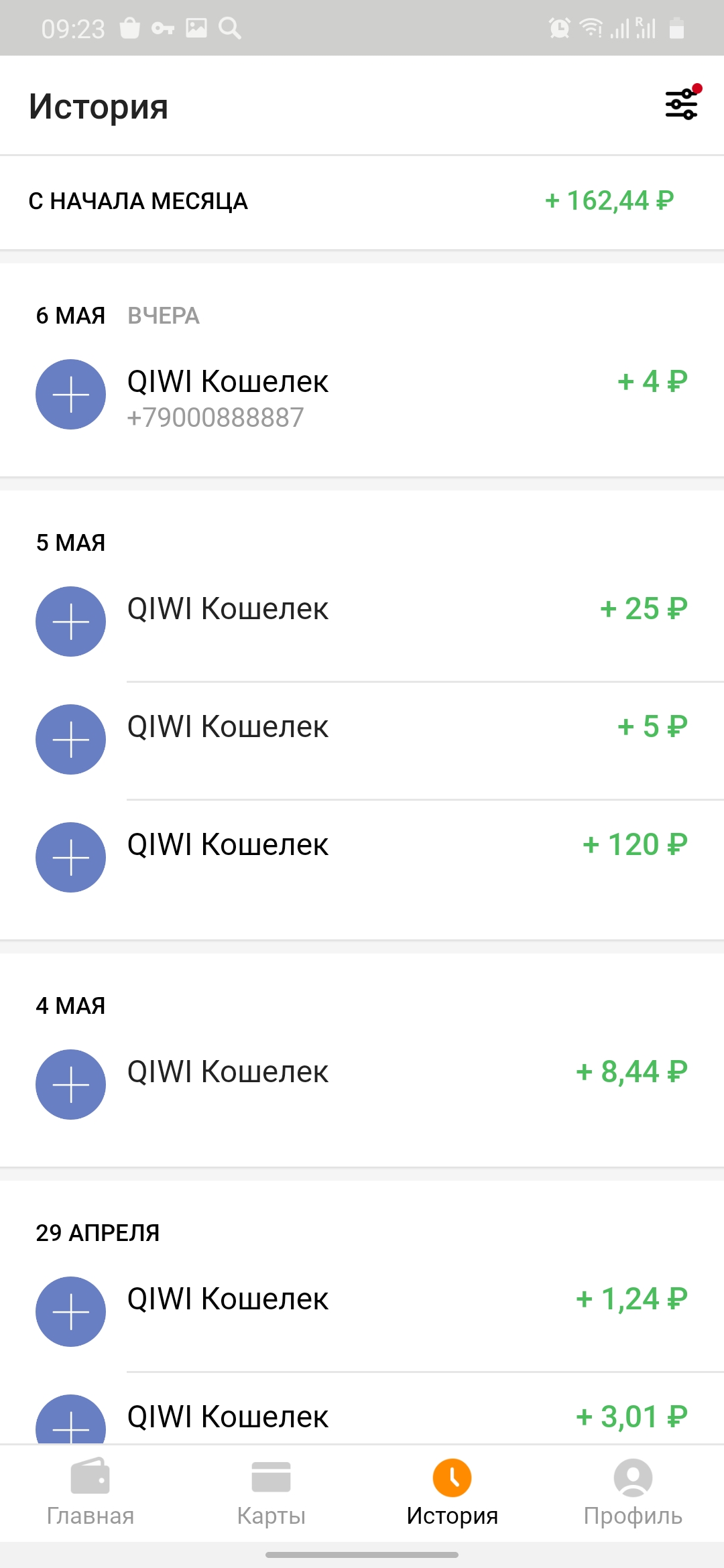This screenshot has height=1568, width=724.
Task: Open the +8,44 ₽ transaction from 4 мая
Action: tap(362, 1084)
